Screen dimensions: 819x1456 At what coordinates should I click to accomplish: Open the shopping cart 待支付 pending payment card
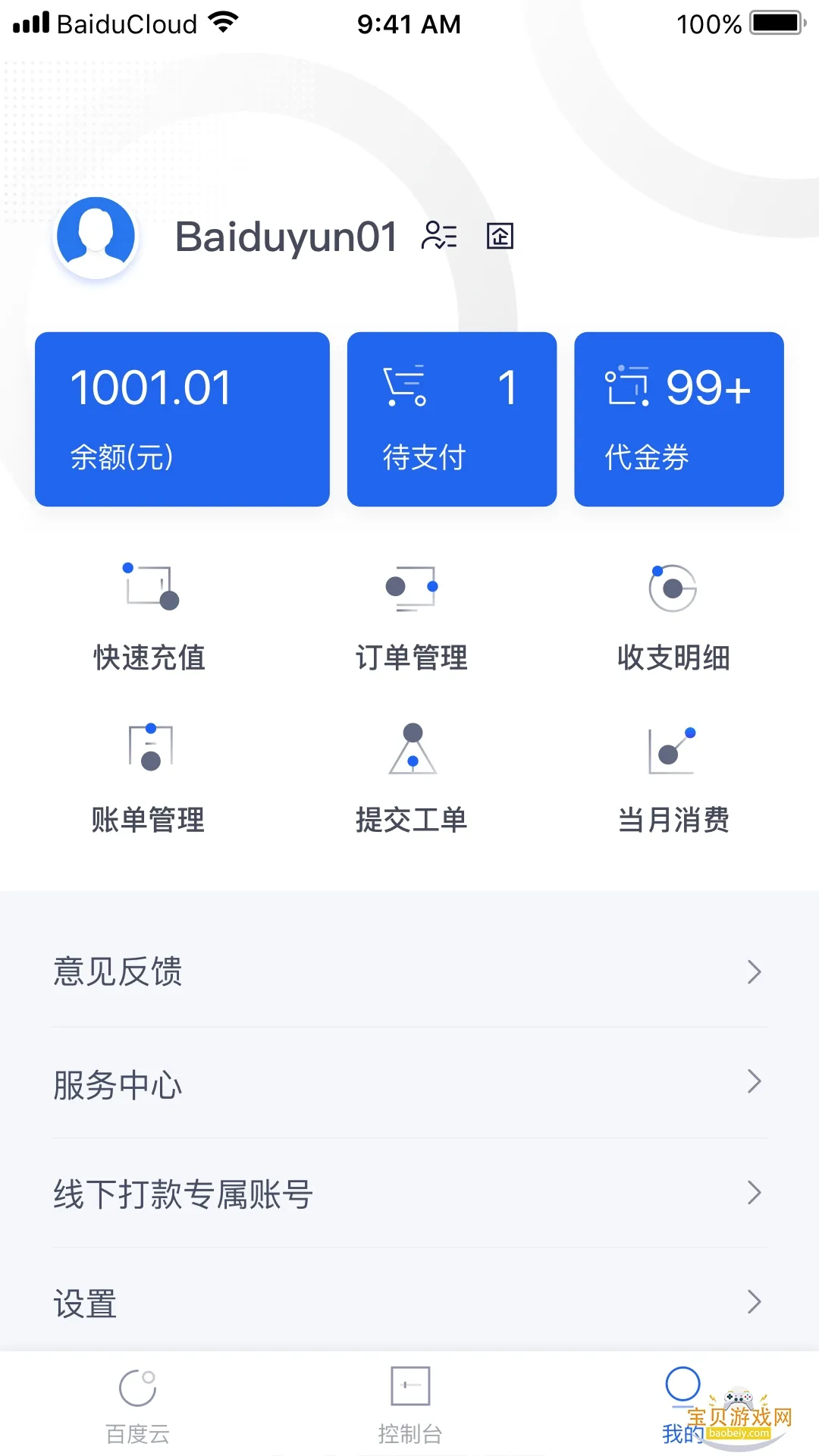pos(452,418)
